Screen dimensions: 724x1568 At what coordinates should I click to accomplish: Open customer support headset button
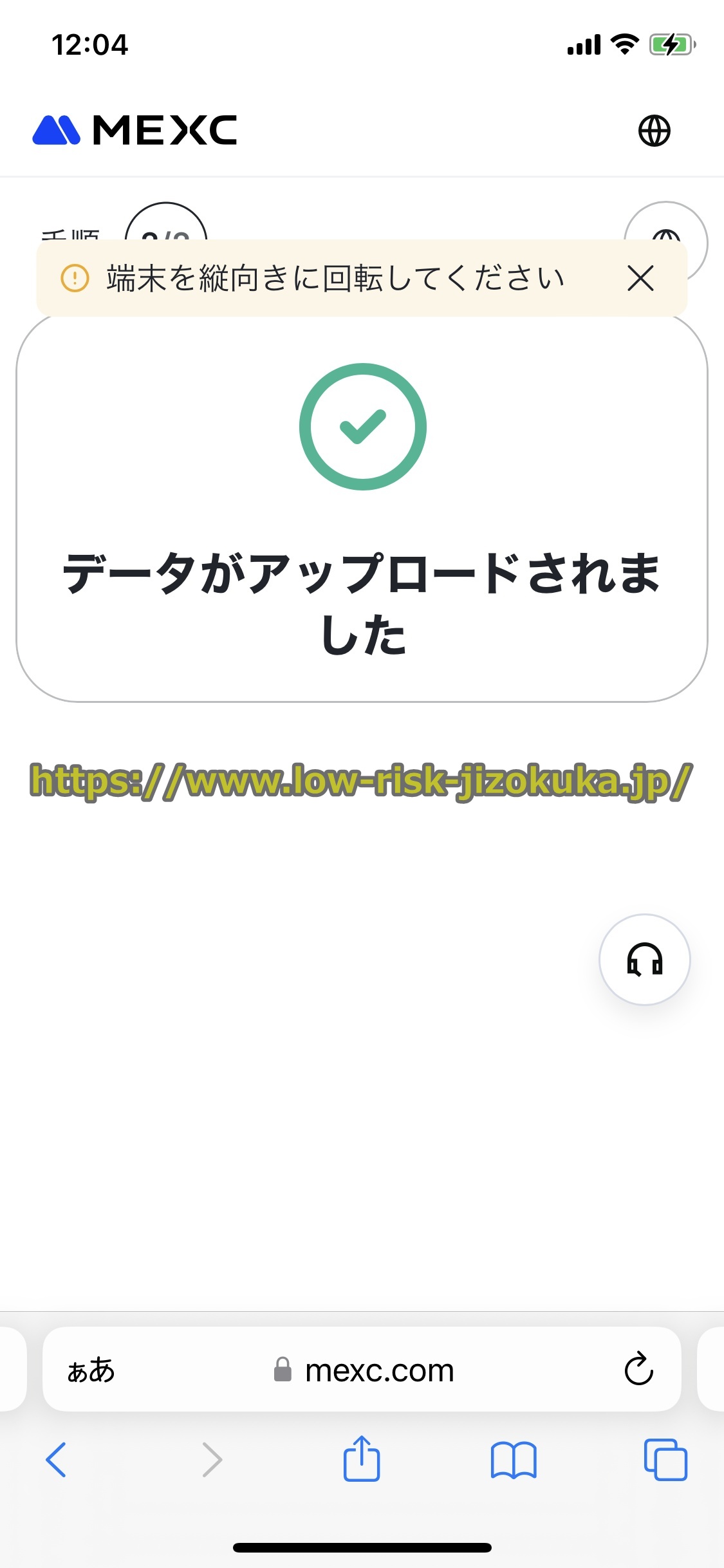(x=644, y=959)
